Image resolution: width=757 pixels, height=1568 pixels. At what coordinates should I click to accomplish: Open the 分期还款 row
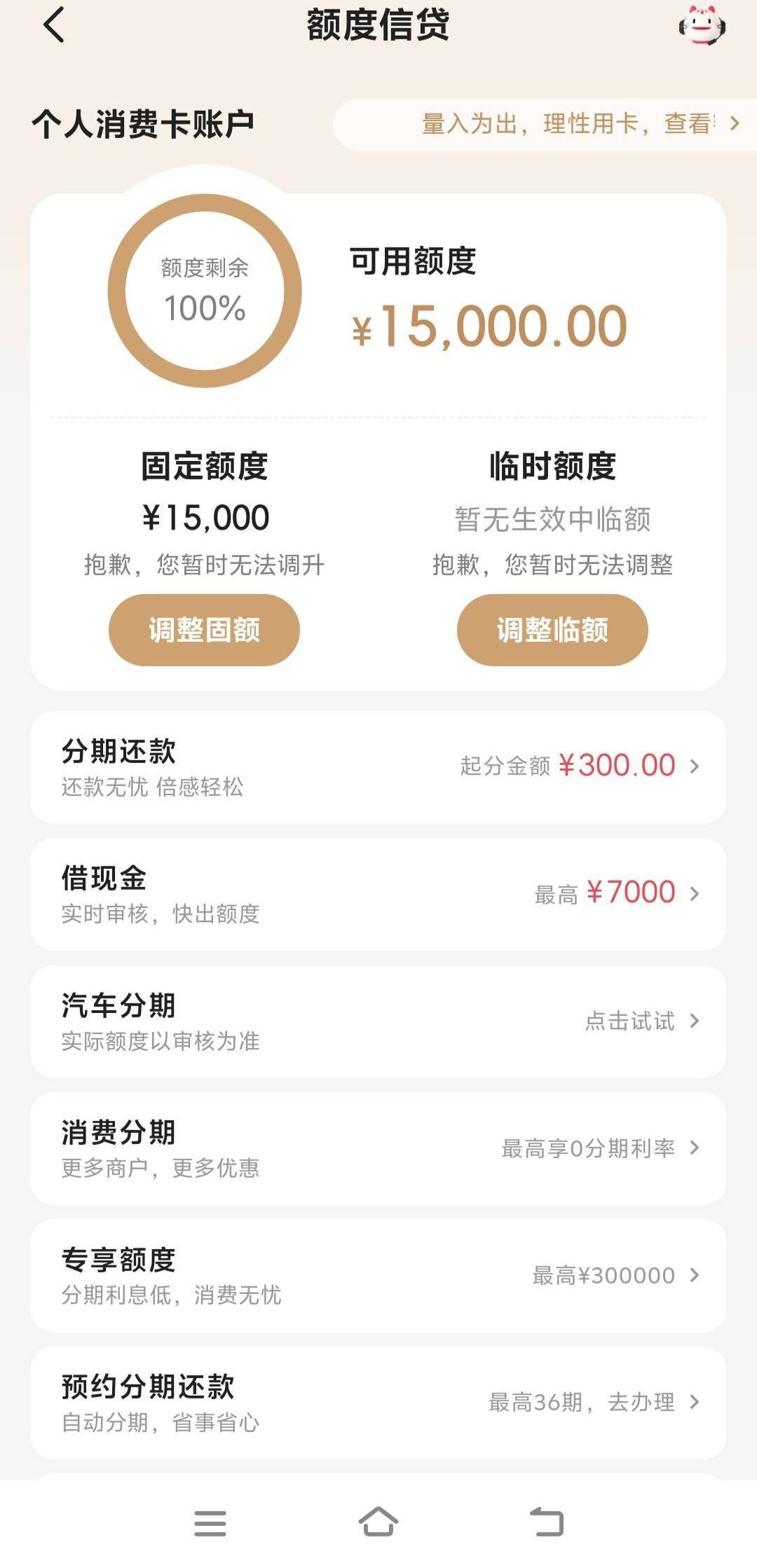point(378,767)
